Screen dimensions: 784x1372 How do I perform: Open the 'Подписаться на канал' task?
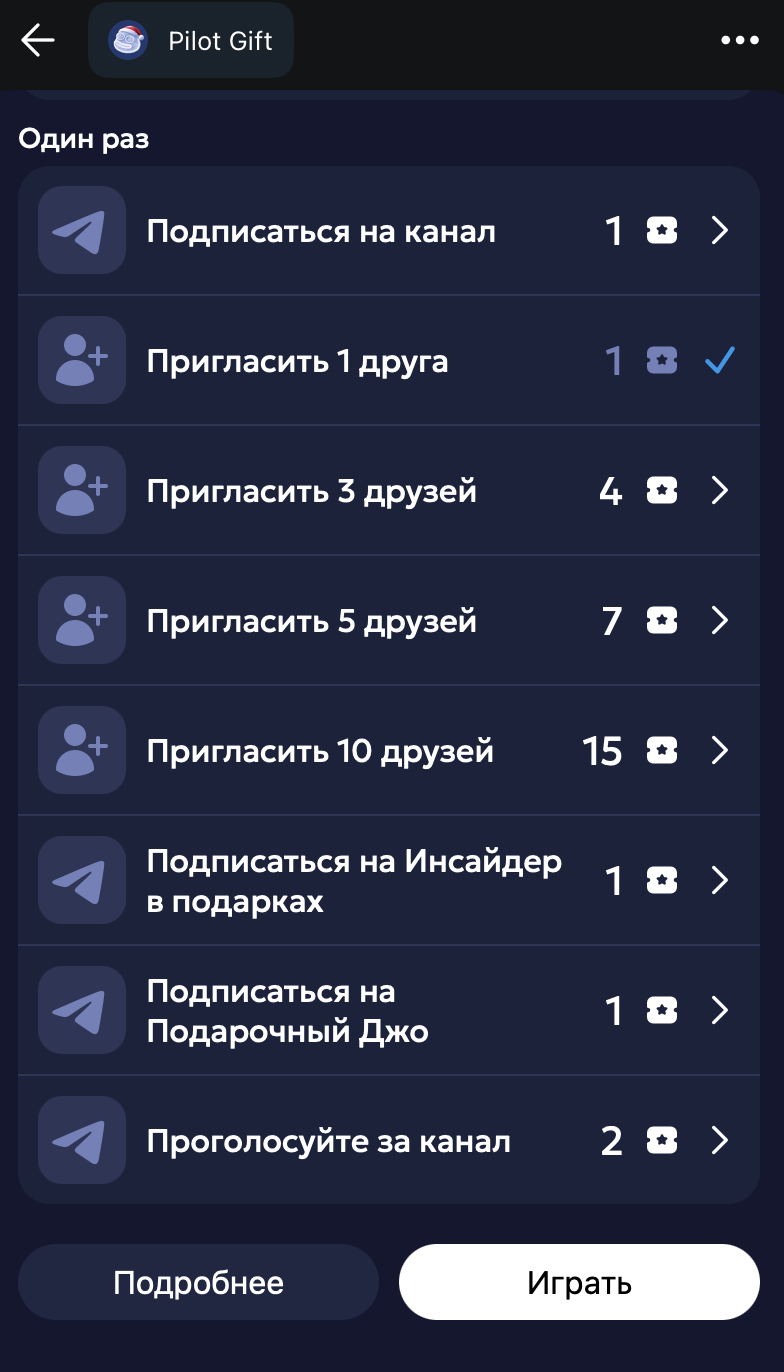388,231
